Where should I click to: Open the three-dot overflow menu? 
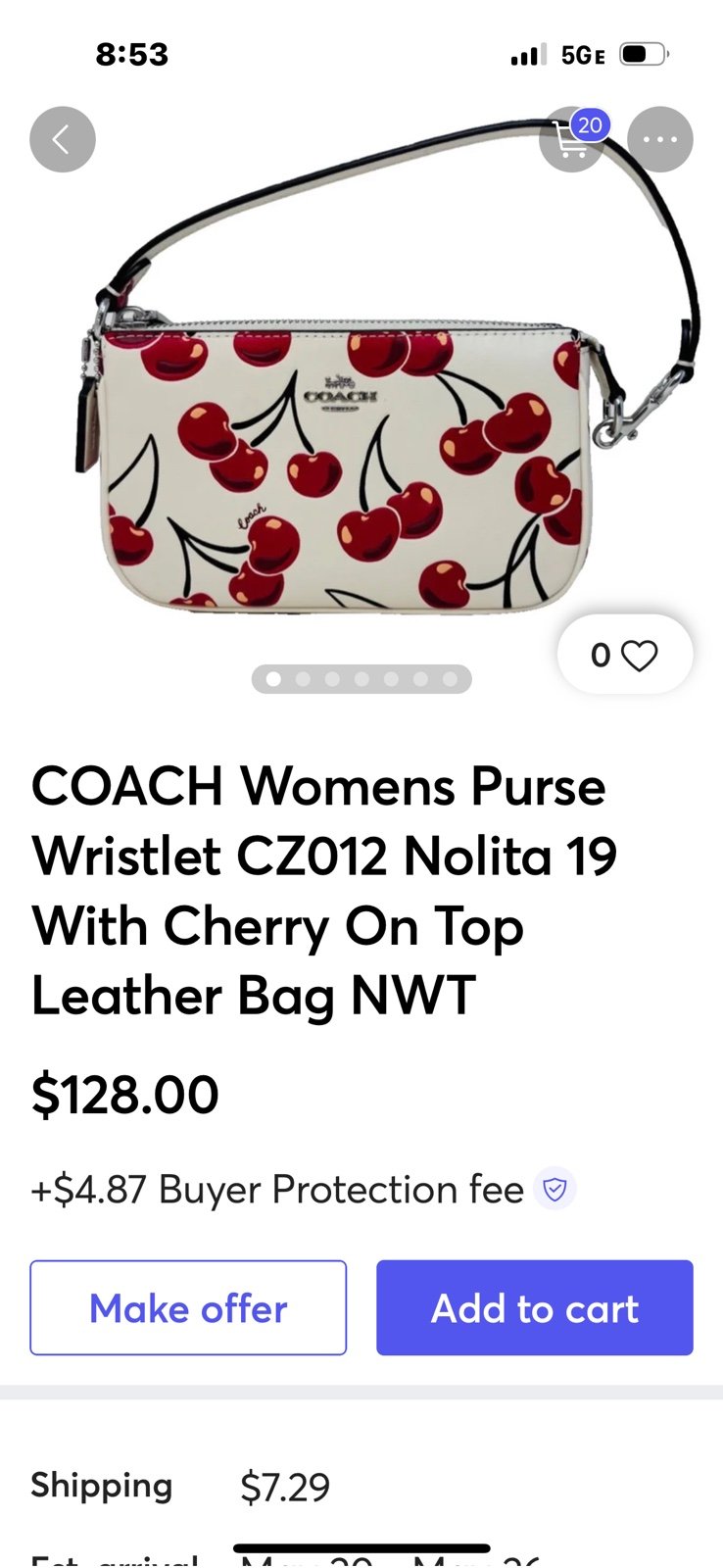click(660, 139)
